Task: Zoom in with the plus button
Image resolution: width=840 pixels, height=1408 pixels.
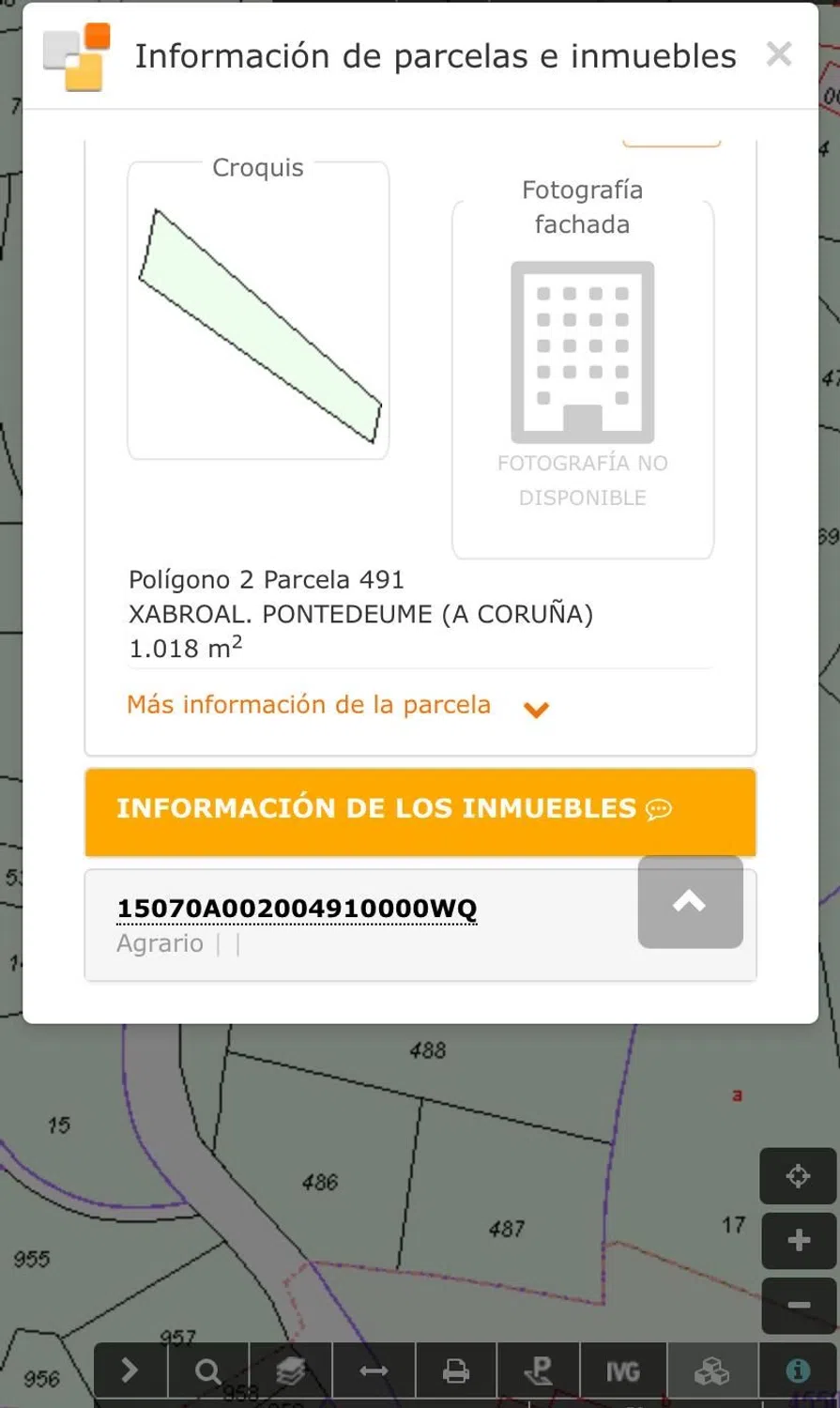Action: pyautogui.click(x=798, y=1241)
